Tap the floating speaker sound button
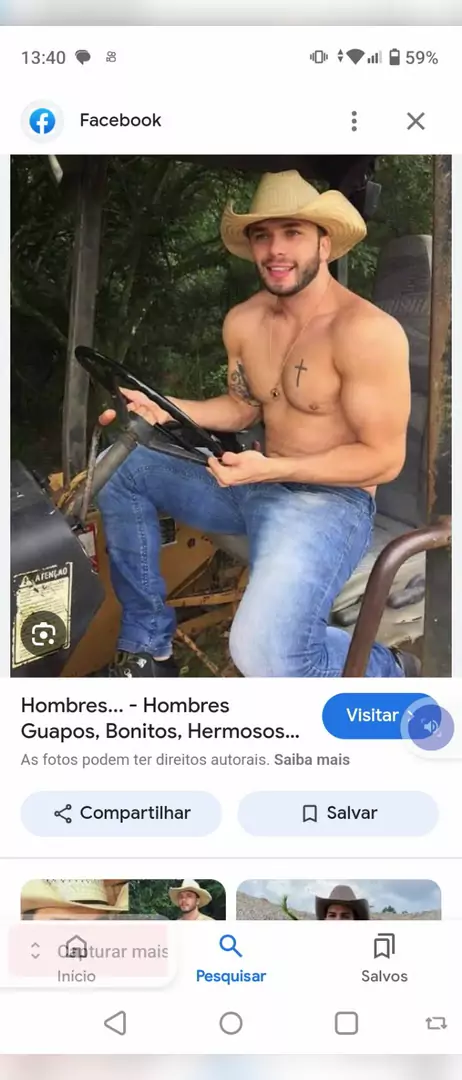Viewport: 462px width, 1080px height. (432, 727)
